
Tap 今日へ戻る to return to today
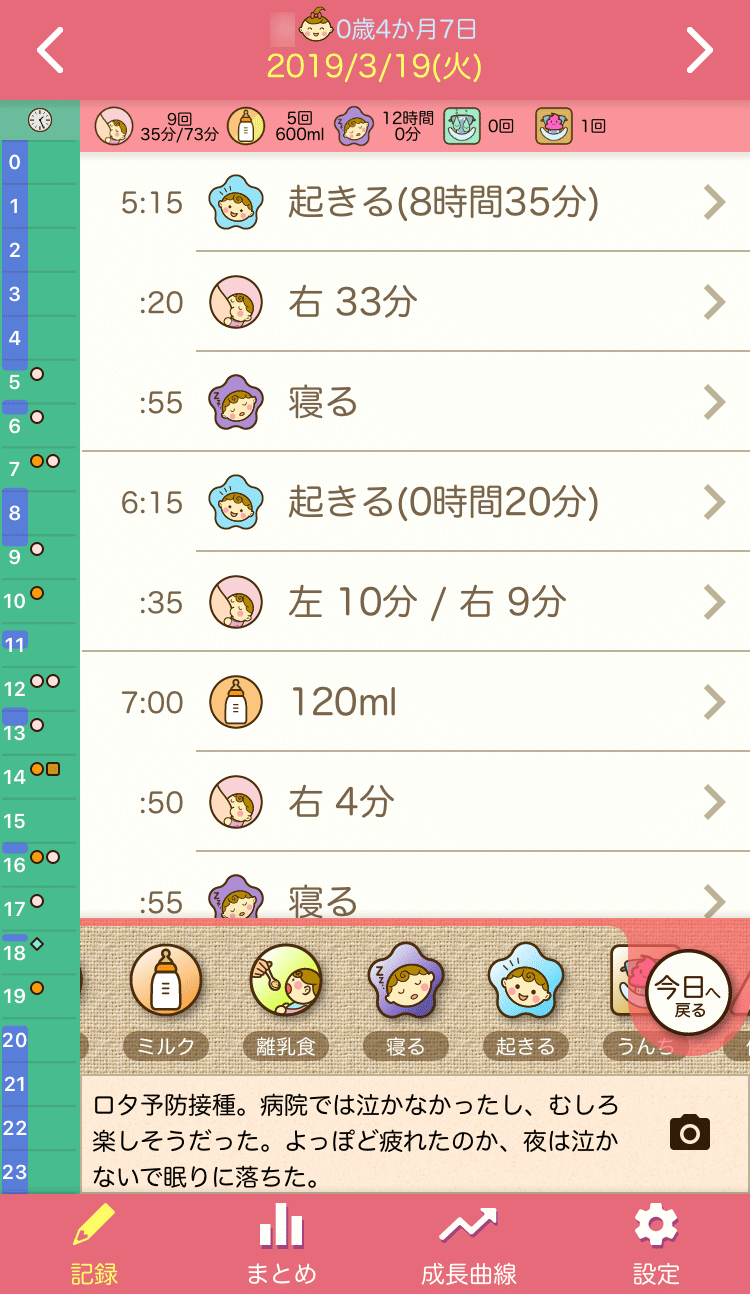point(689,993)
